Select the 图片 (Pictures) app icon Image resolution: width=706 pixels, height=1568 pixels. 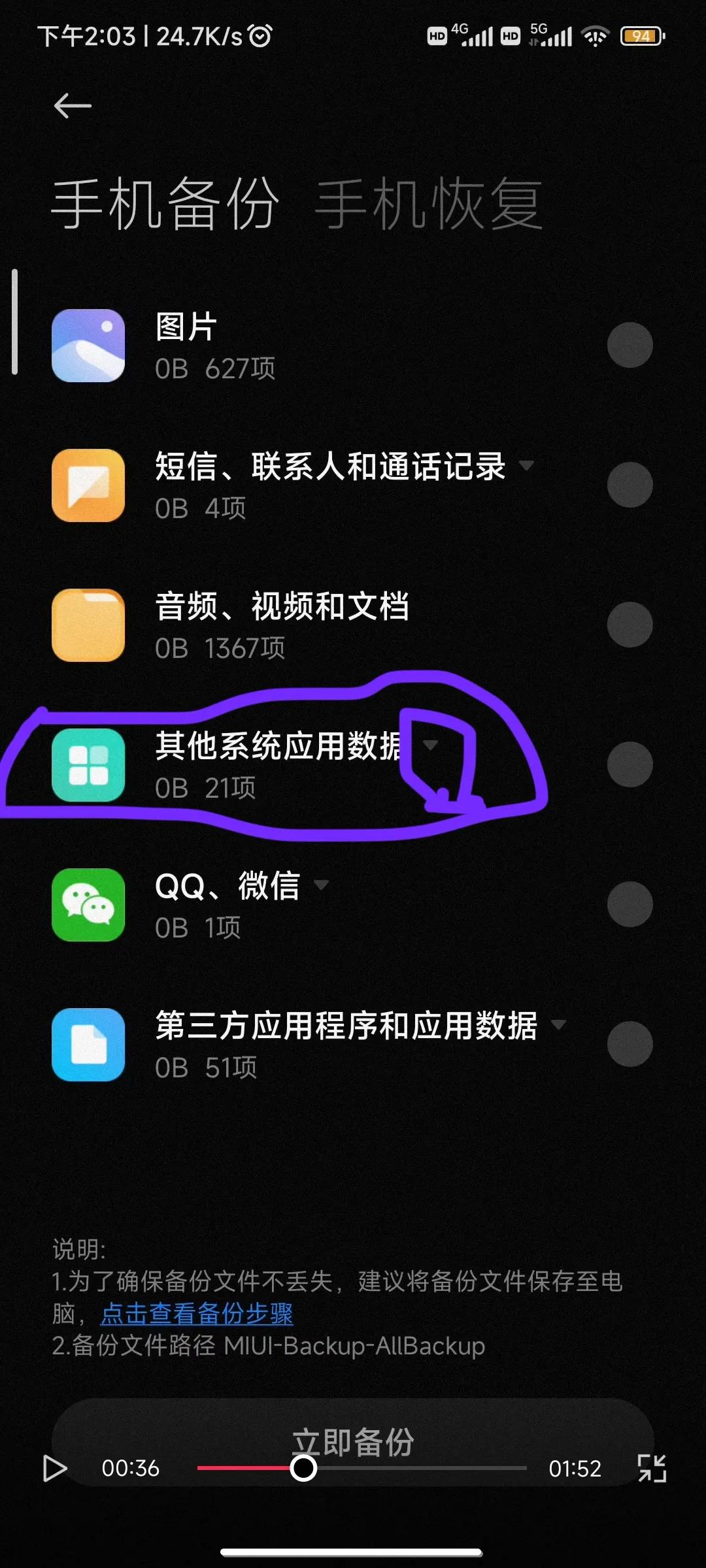[x=88, y=346]
